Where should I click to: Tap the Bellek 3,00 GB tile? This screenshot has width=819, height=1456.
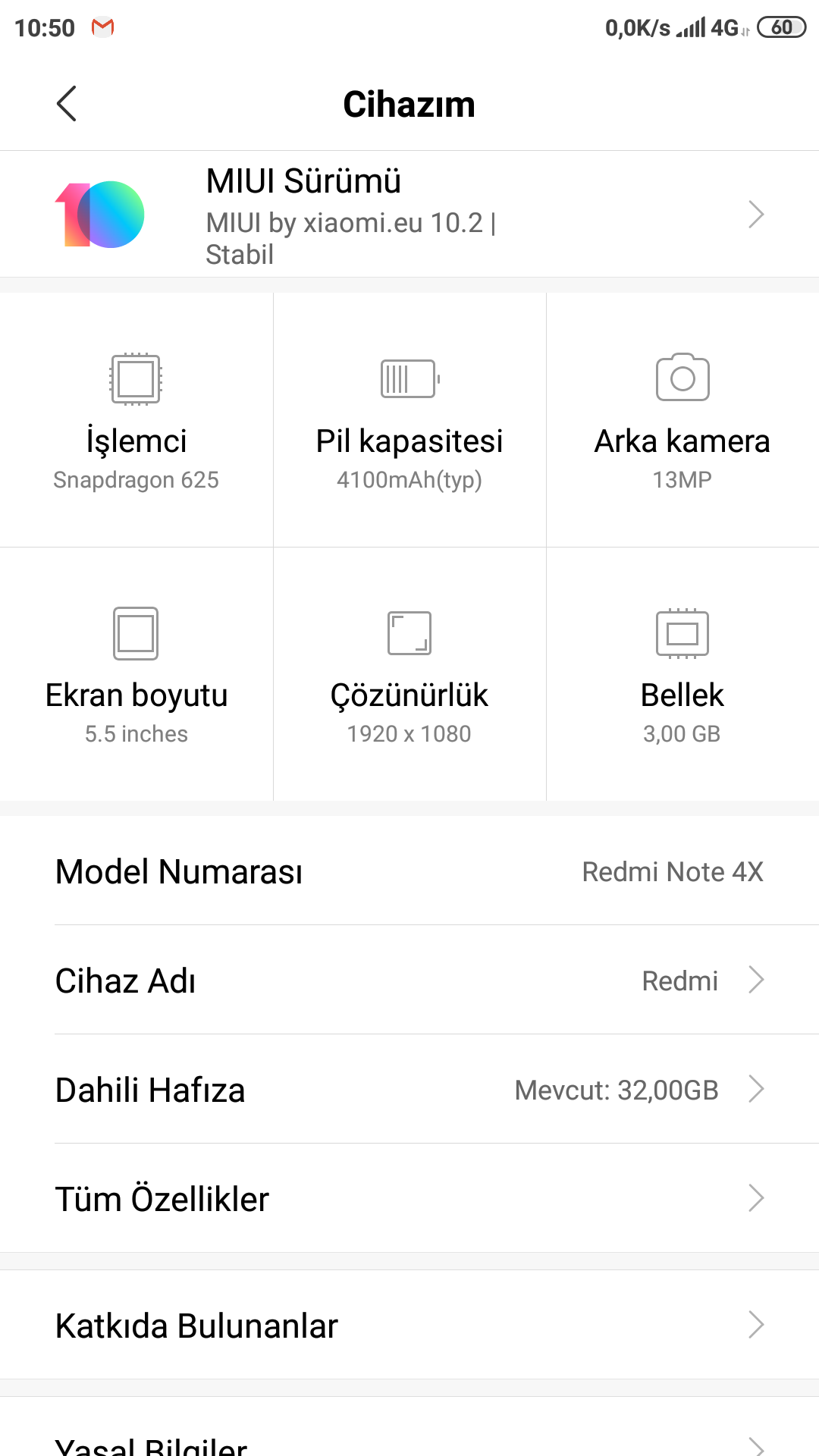682,674
